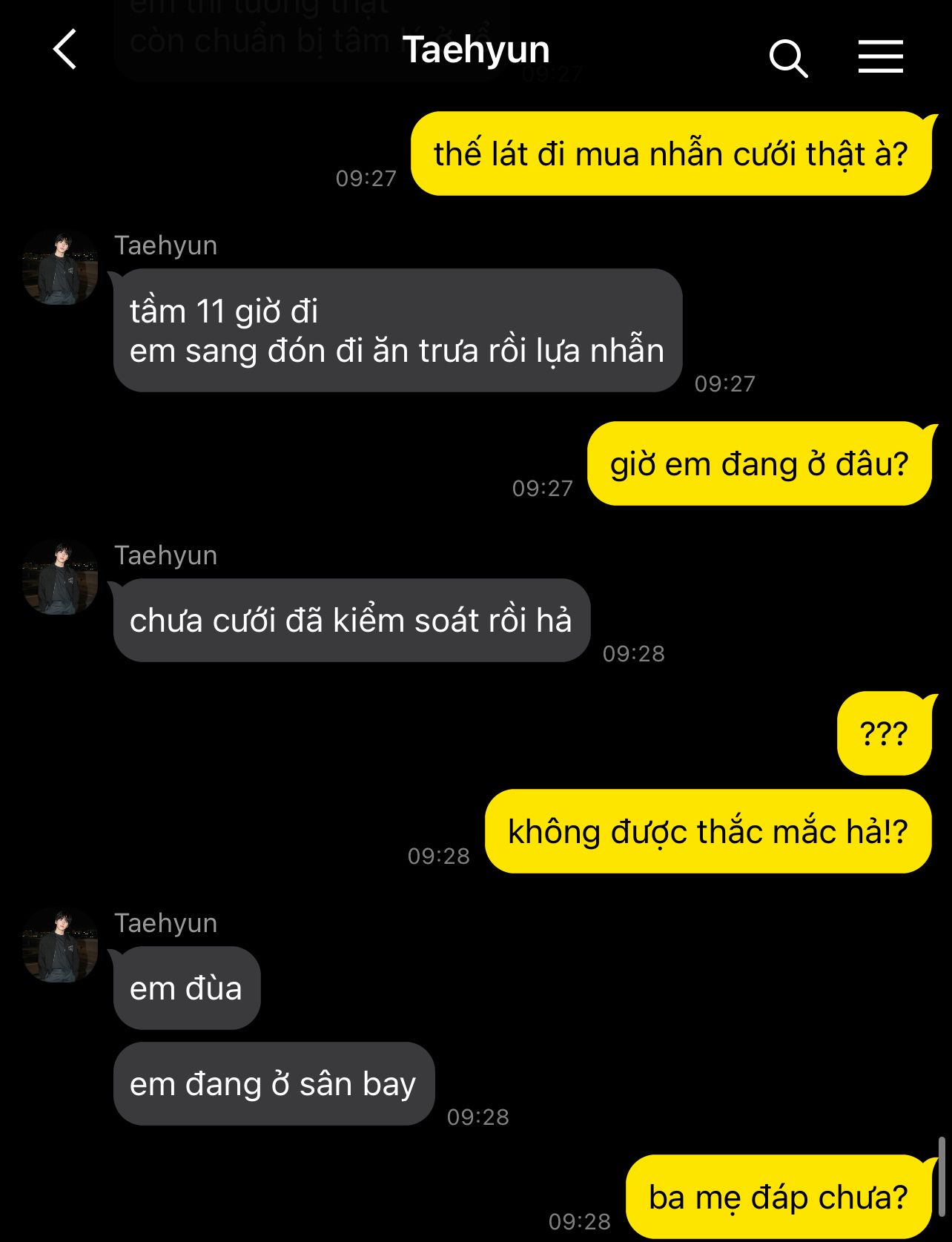Go back to the chat list
This screenshot has height=1242, width=952.
click(x=65, y=50)
